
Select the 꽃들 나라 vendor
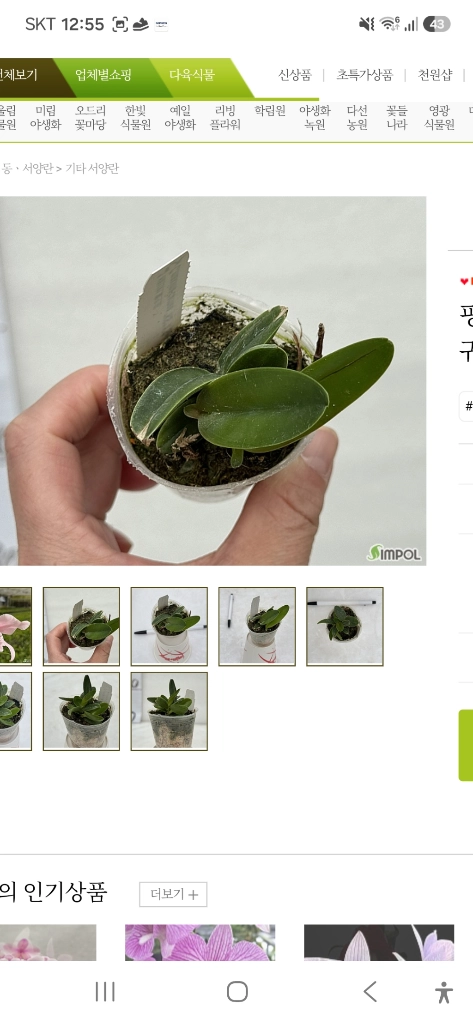397,118
